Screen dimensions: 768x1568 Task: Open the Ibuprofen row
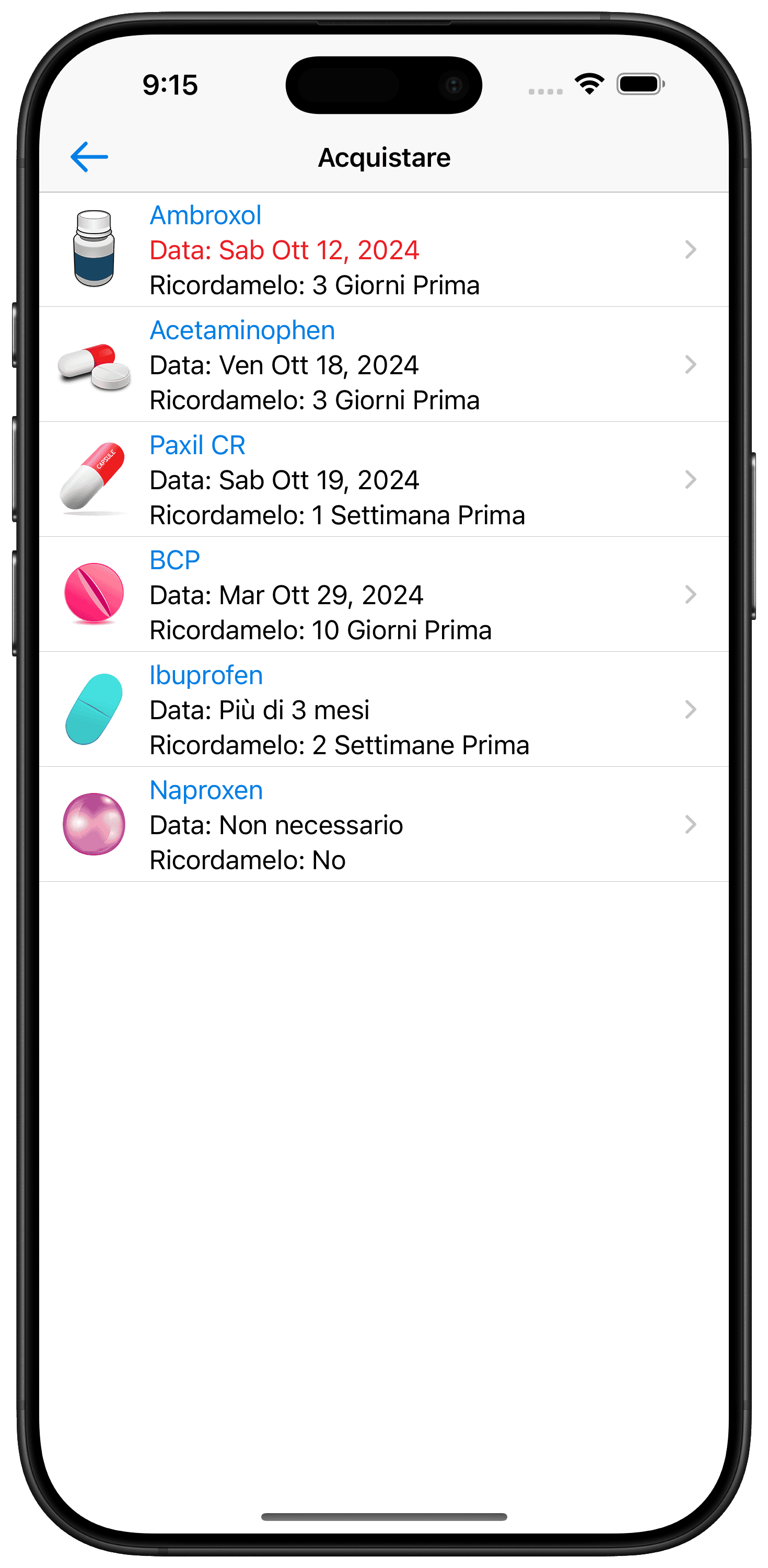click(x=384, y=710)
